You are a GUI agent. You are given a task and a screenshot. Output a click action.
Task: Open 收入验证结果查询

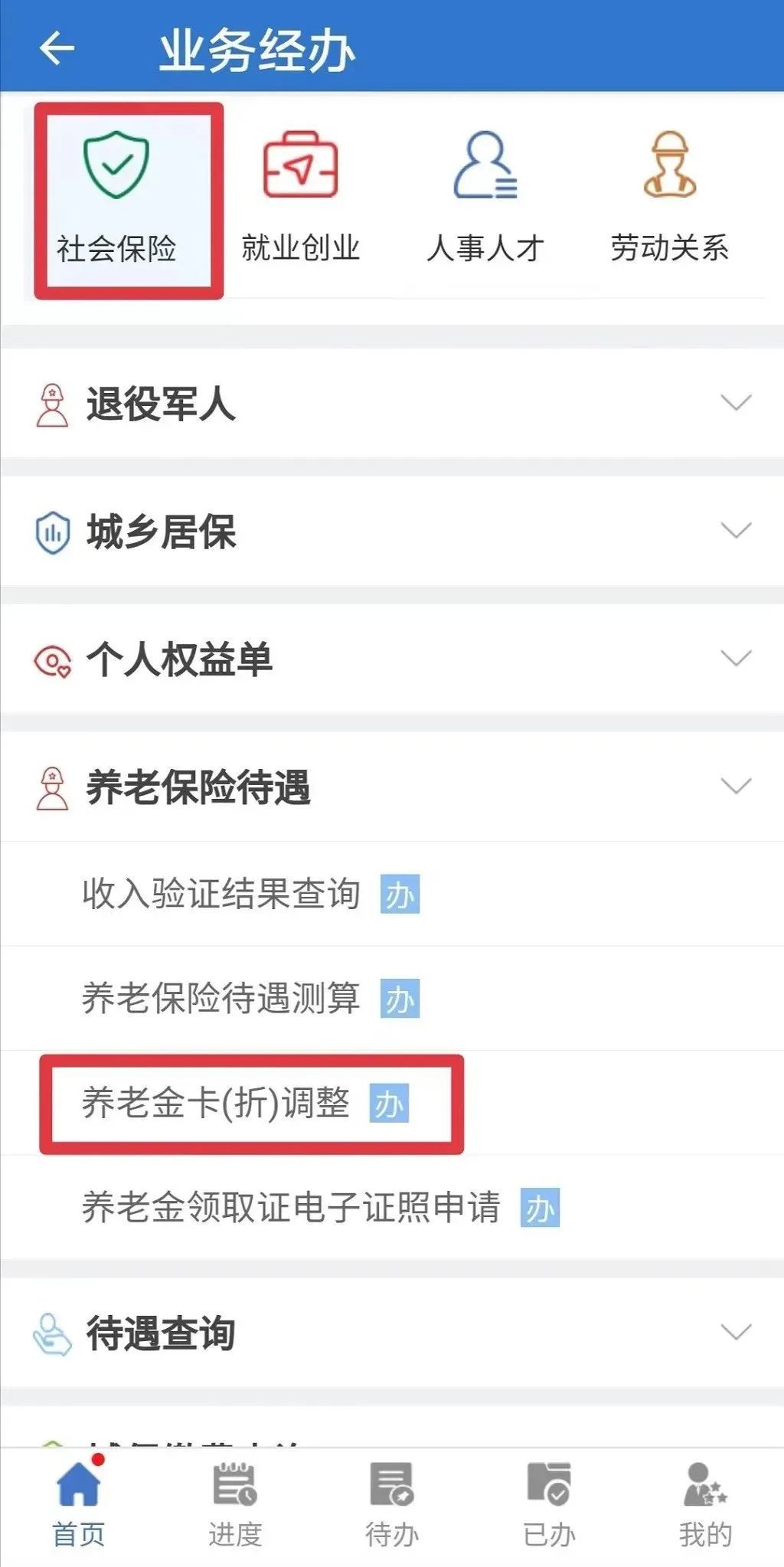pyautogui.click(x=222, y=894)
